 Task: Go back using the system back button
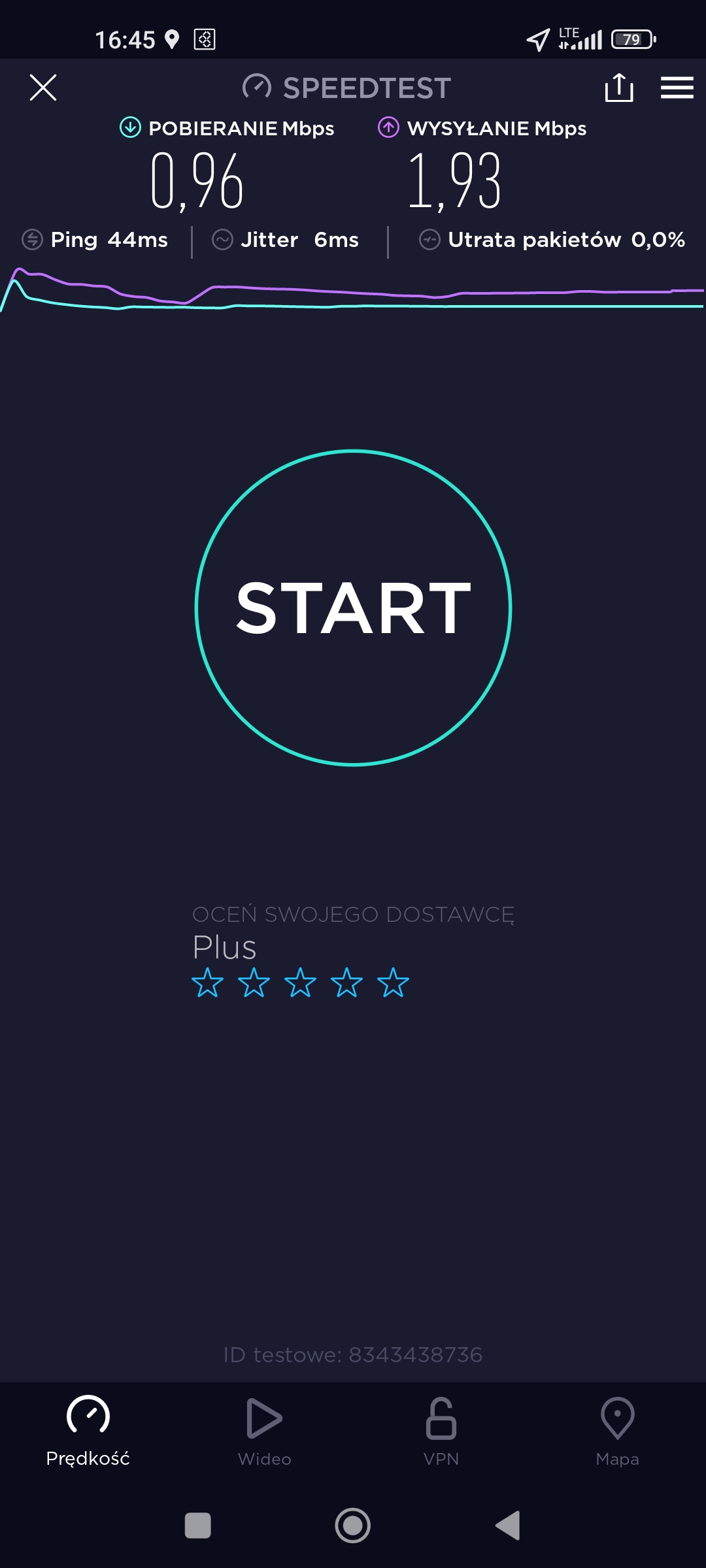(x=509, y=1526)
